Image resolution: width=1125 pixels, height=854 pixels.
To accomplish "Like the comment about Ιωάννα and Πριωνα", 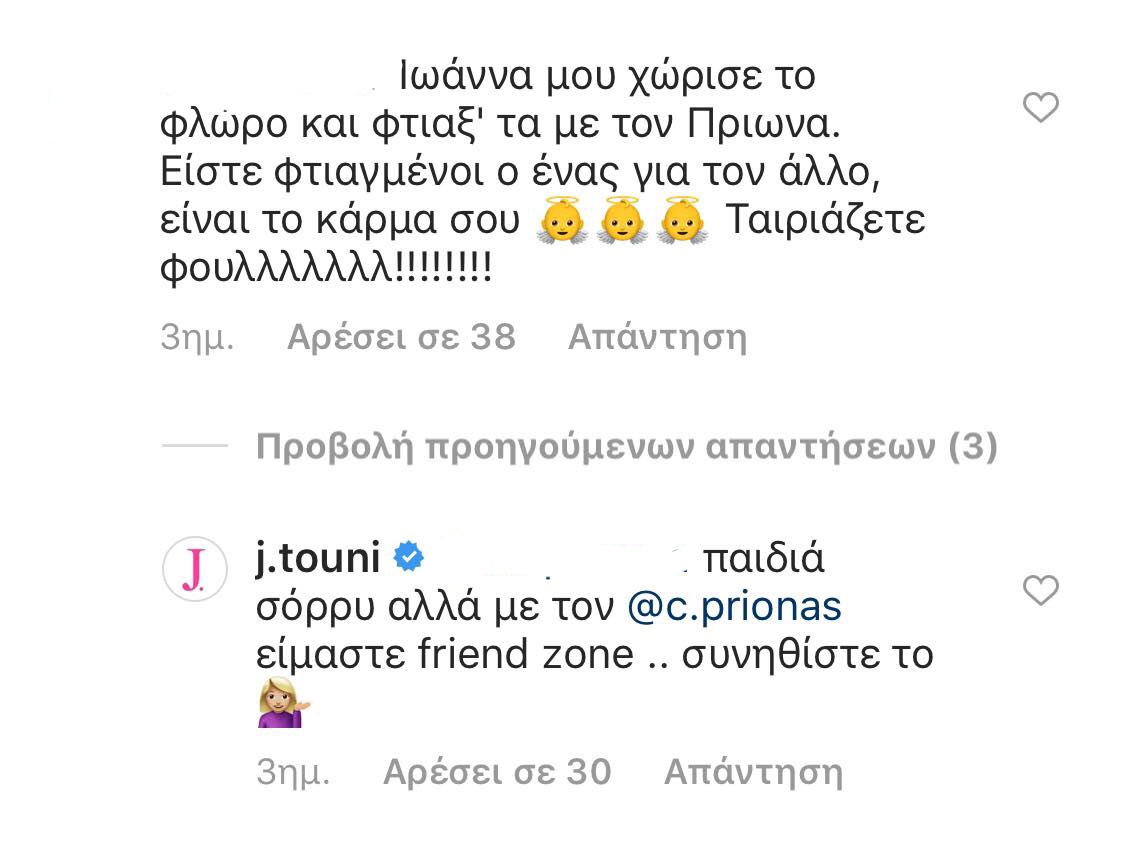I will tap(1041, 107).
